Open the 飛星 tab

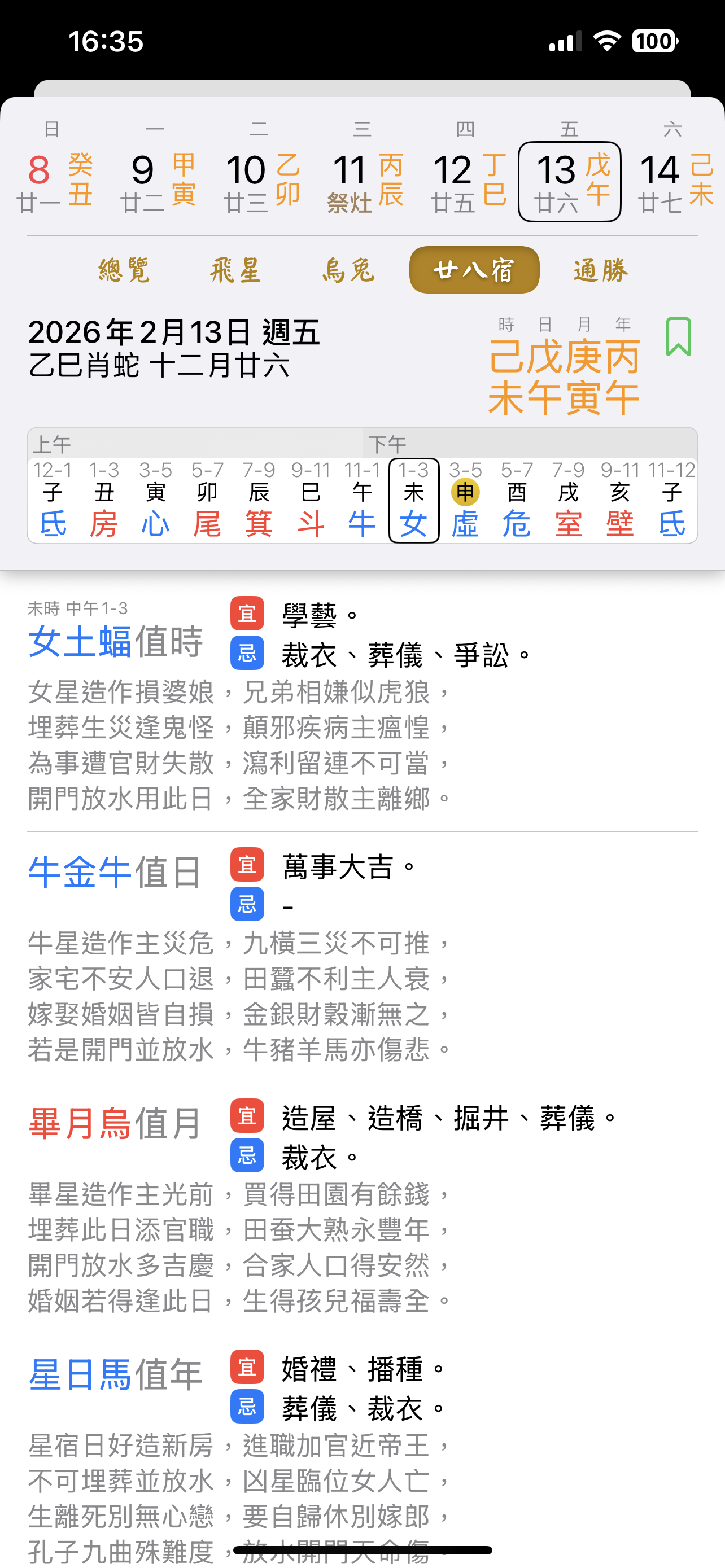click(235, 270)
